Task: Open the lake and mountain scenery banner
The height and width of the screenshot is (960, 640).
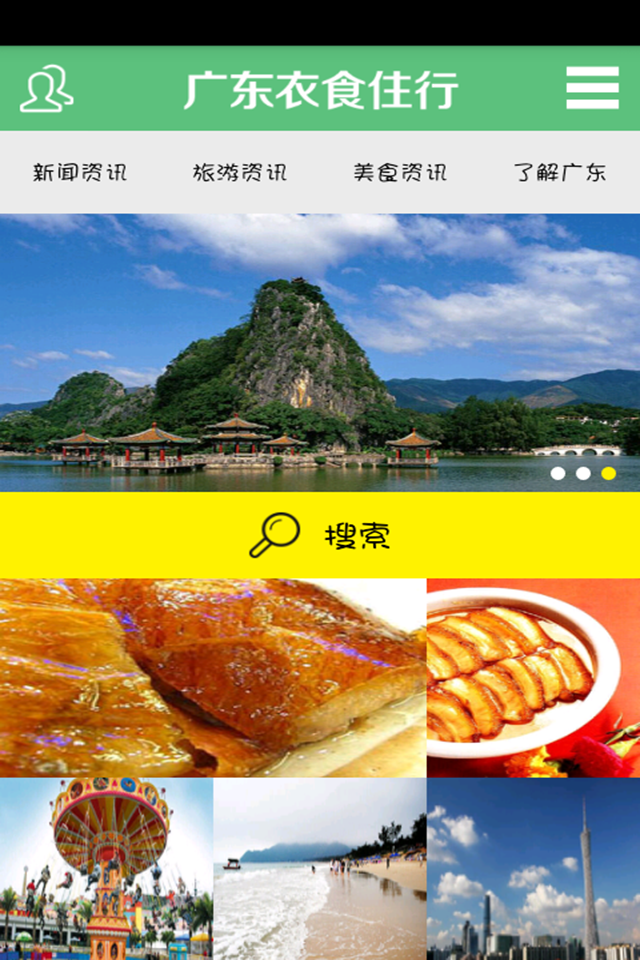Action: coord(320,352)
